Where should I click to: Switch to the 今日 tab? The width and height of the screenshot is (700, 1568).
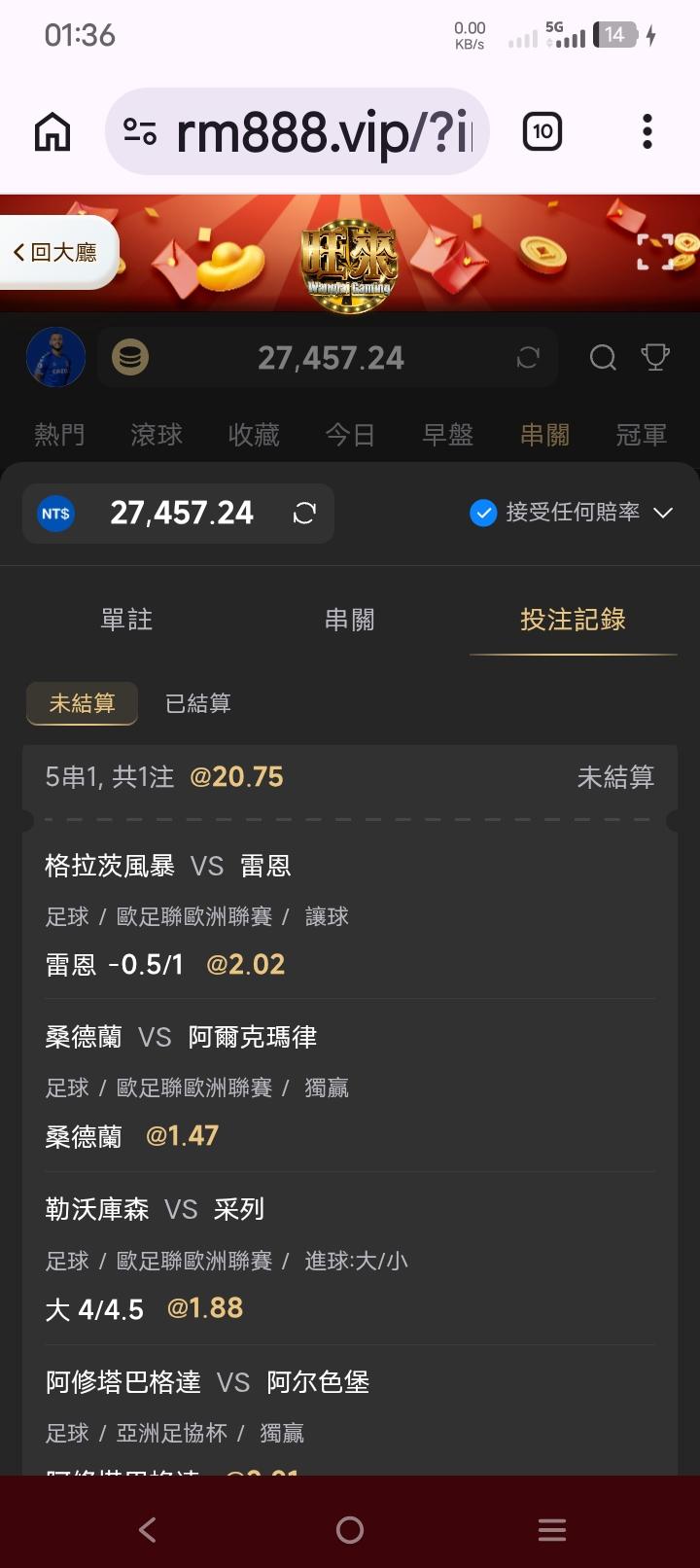[x=350, y=435]
